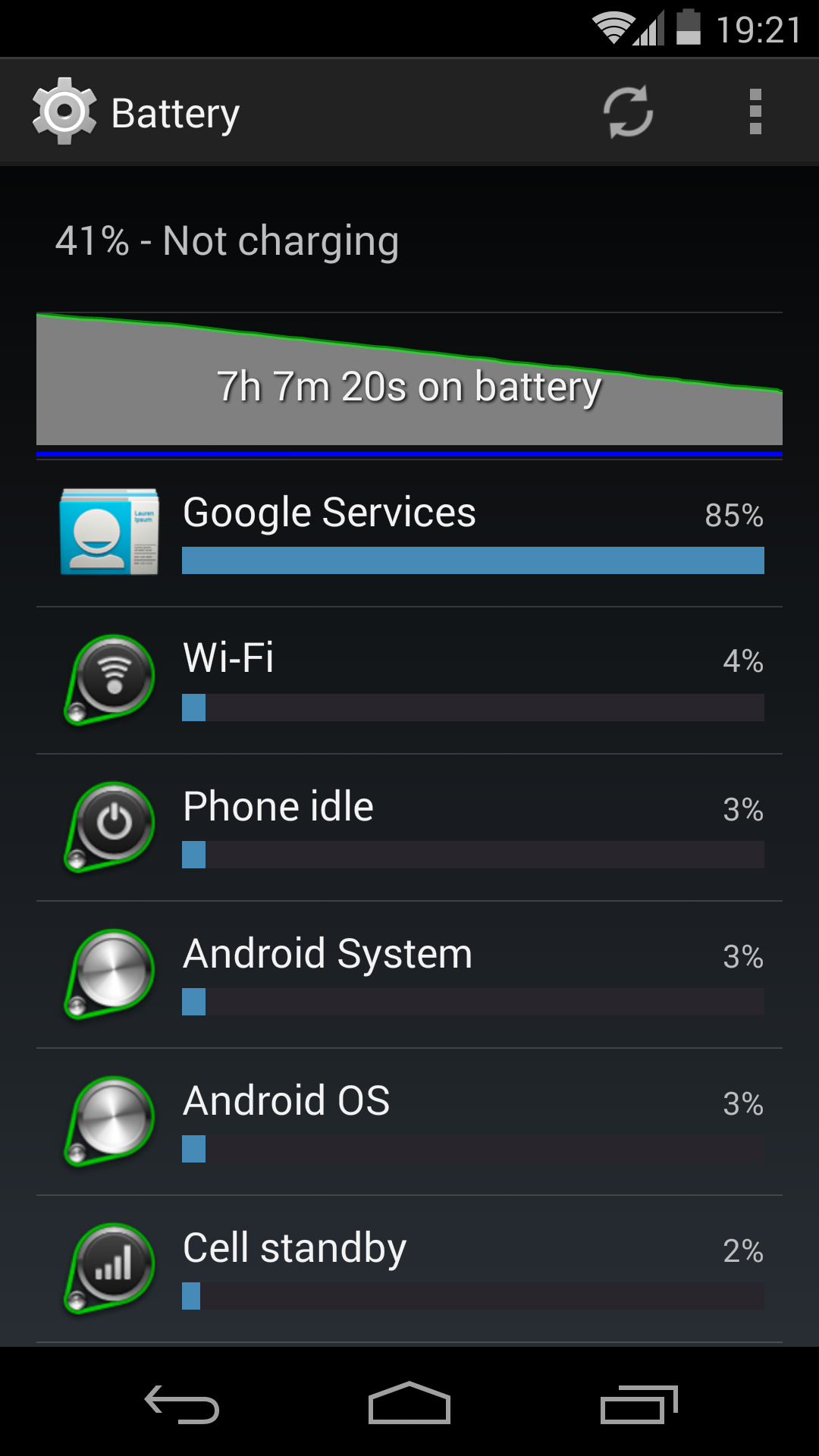The height and width of the screenshot is (1456, 819).
Task: View Wi-Fi battery usage details
Action: 409,680
